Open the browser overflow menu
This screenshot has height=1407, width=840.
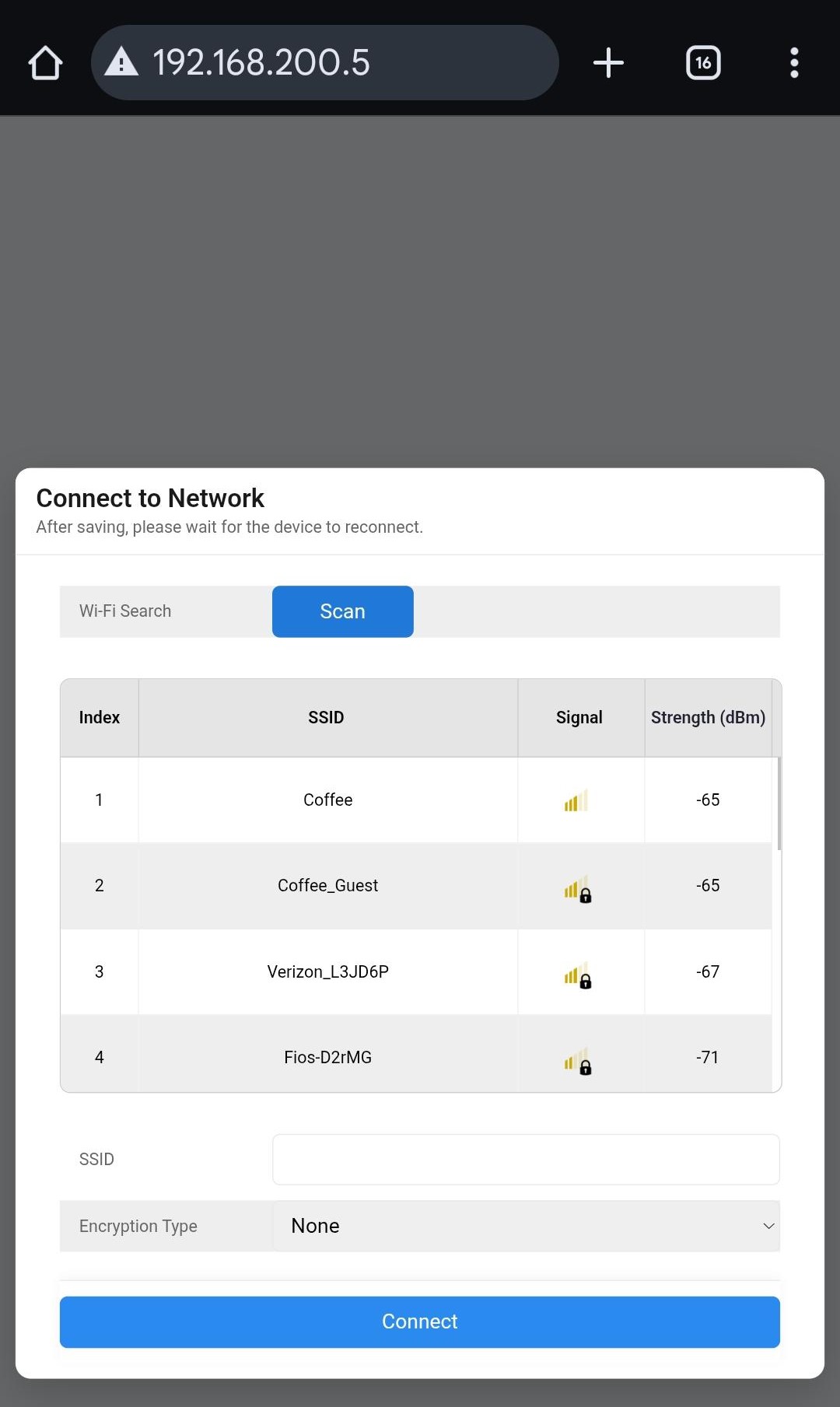click(794, 63)
